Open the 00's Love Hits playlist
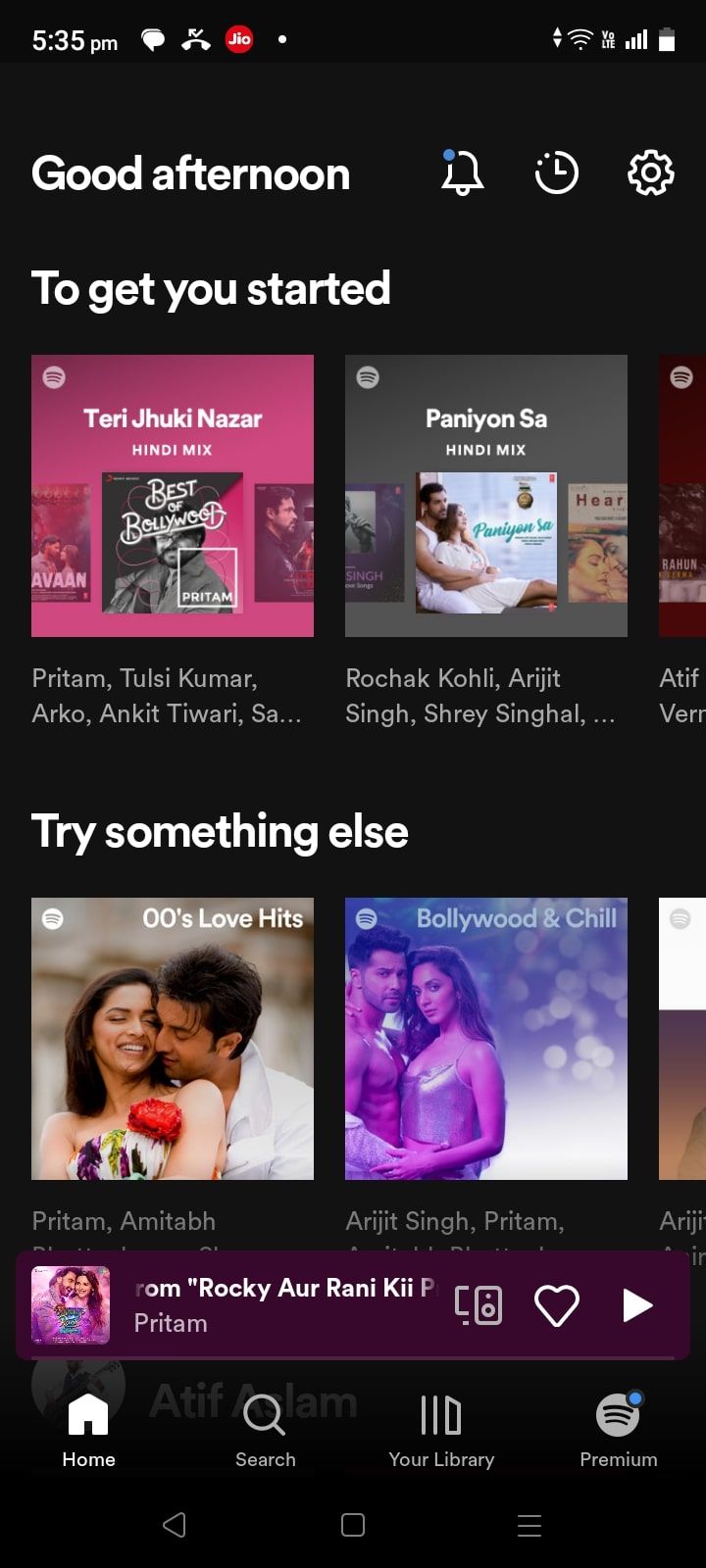The height and width of the screenshot is (1568, 706). click(x=173, y=1039)
